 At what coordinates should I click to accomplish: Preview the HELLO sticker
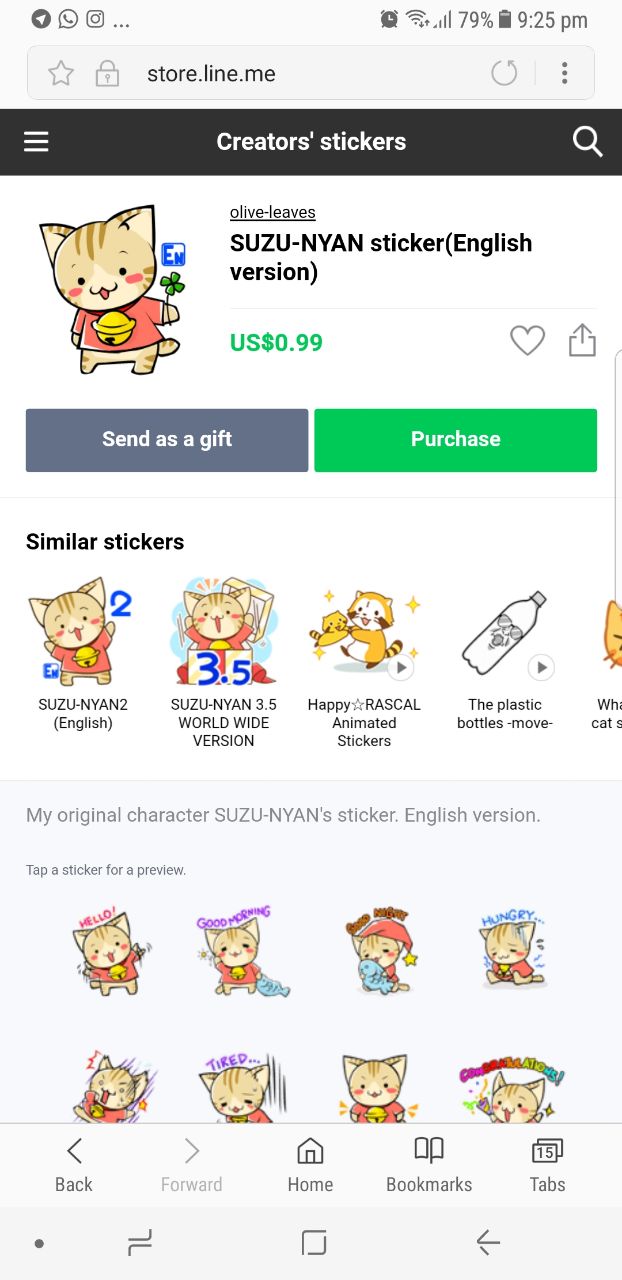click(112, 950)
